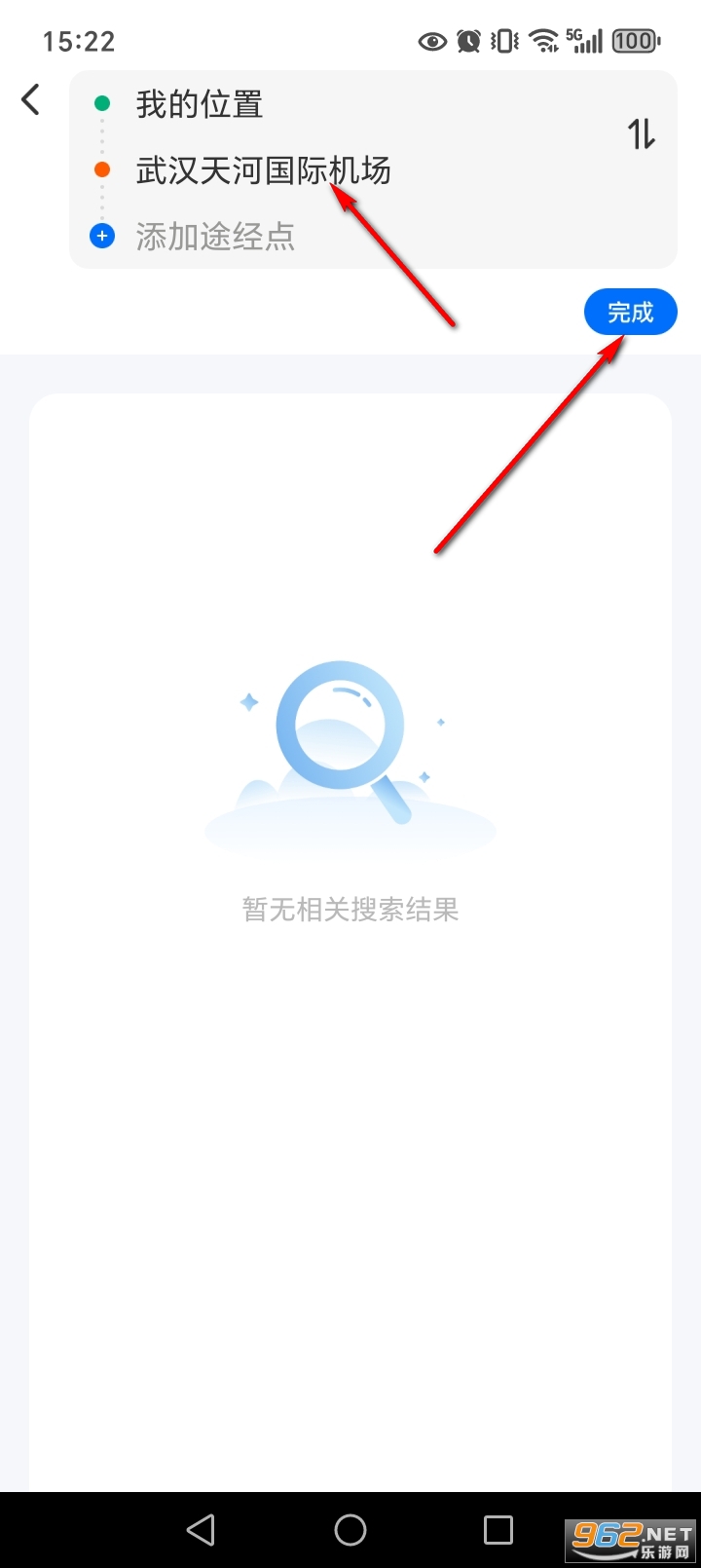Select the 我的位置 start input field
Viewport: 701px width, 1568px height.
pos(199,103)
